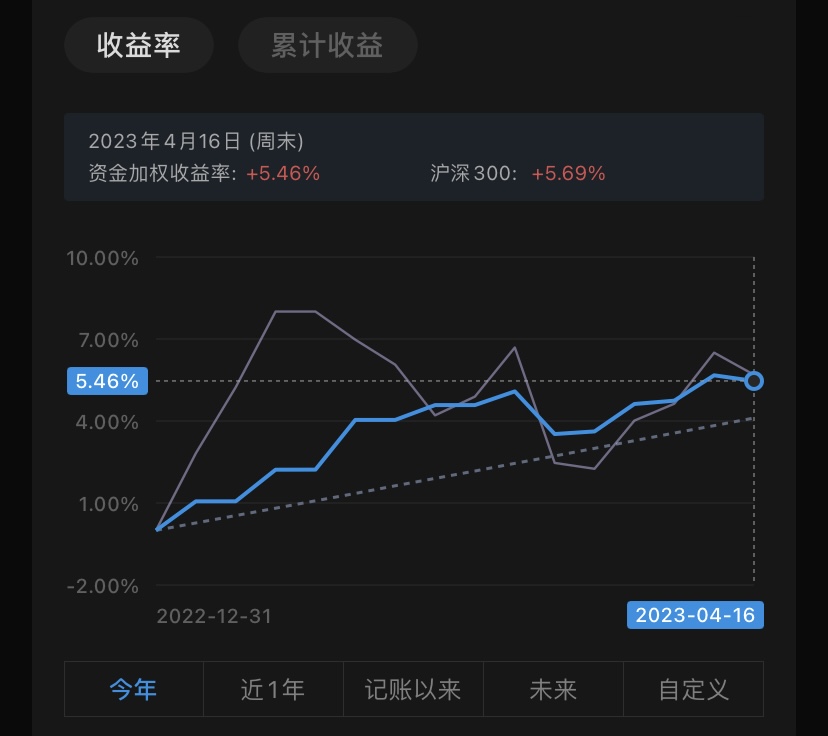Tap the chart's 2023-04-16 data point marker
The height and width of the screenshot is (736, 828).
pos(754,381)
